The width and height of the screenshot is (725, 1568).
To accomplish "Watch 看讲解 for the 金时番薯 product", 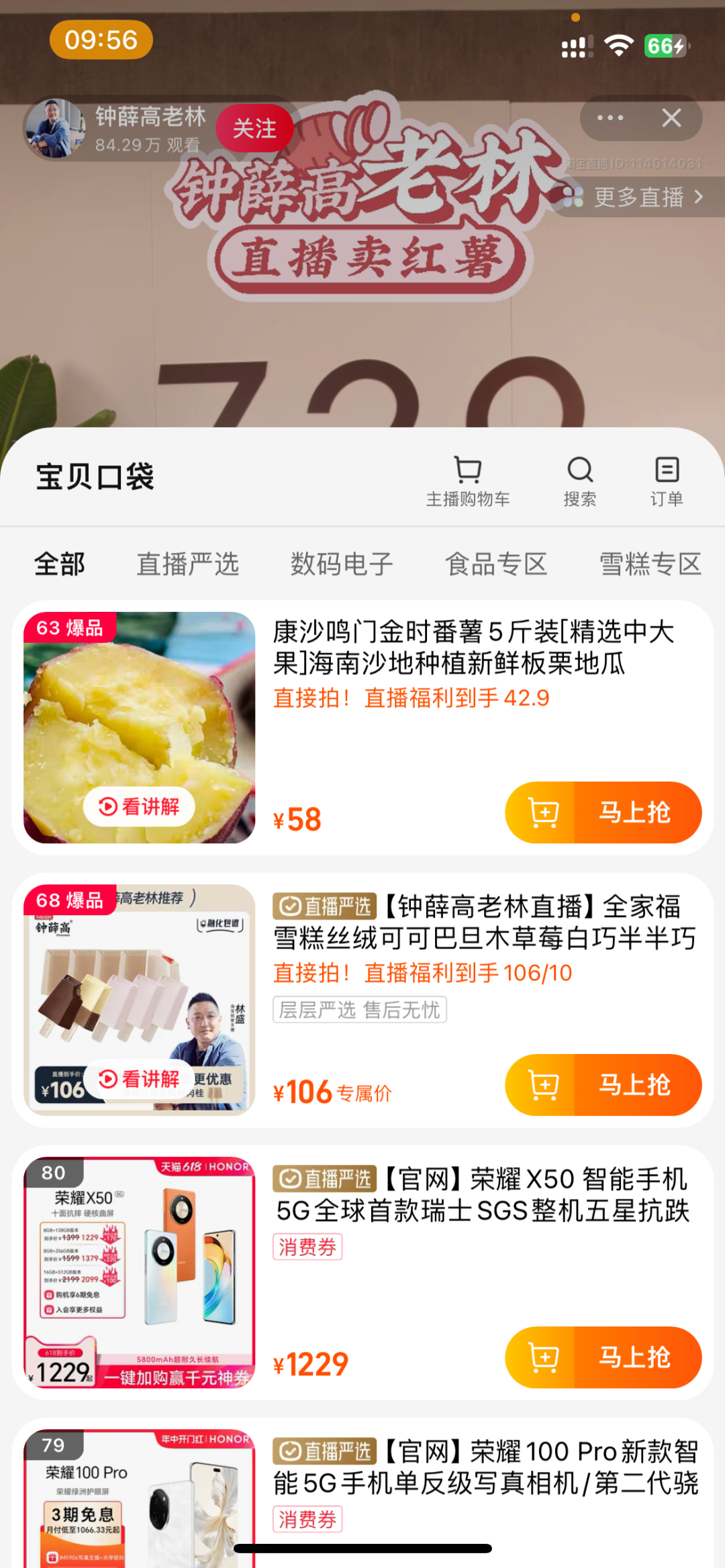I will [139, 806].
